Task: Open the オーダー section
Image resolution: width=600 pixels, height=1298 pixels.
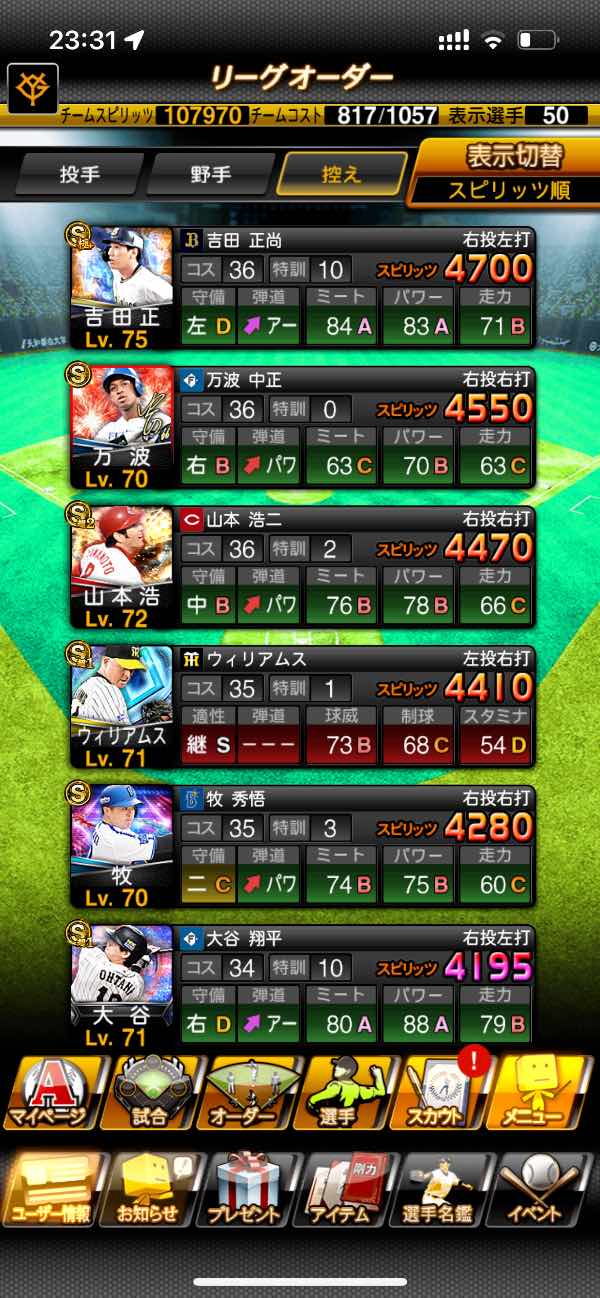Action: click(x=249, y=1093)
